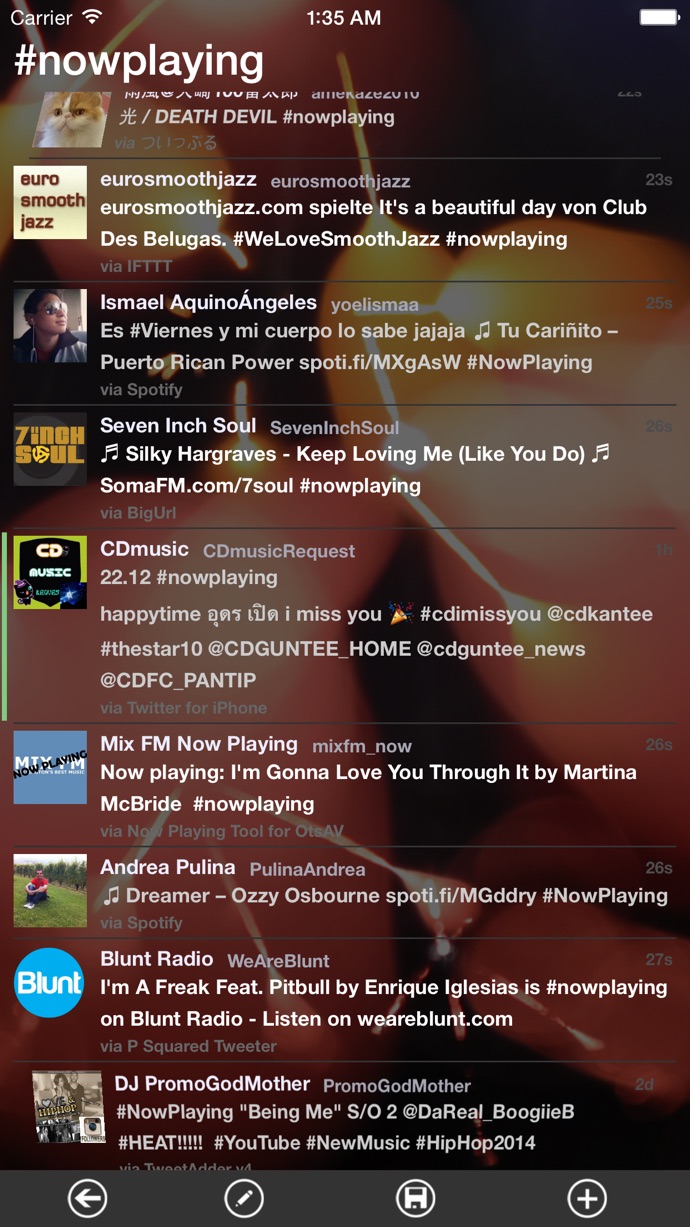690x1227 pixels.
Task: View the eurosmoothjazz avatar
Action: pyautogui.click(x=50, y=202)
